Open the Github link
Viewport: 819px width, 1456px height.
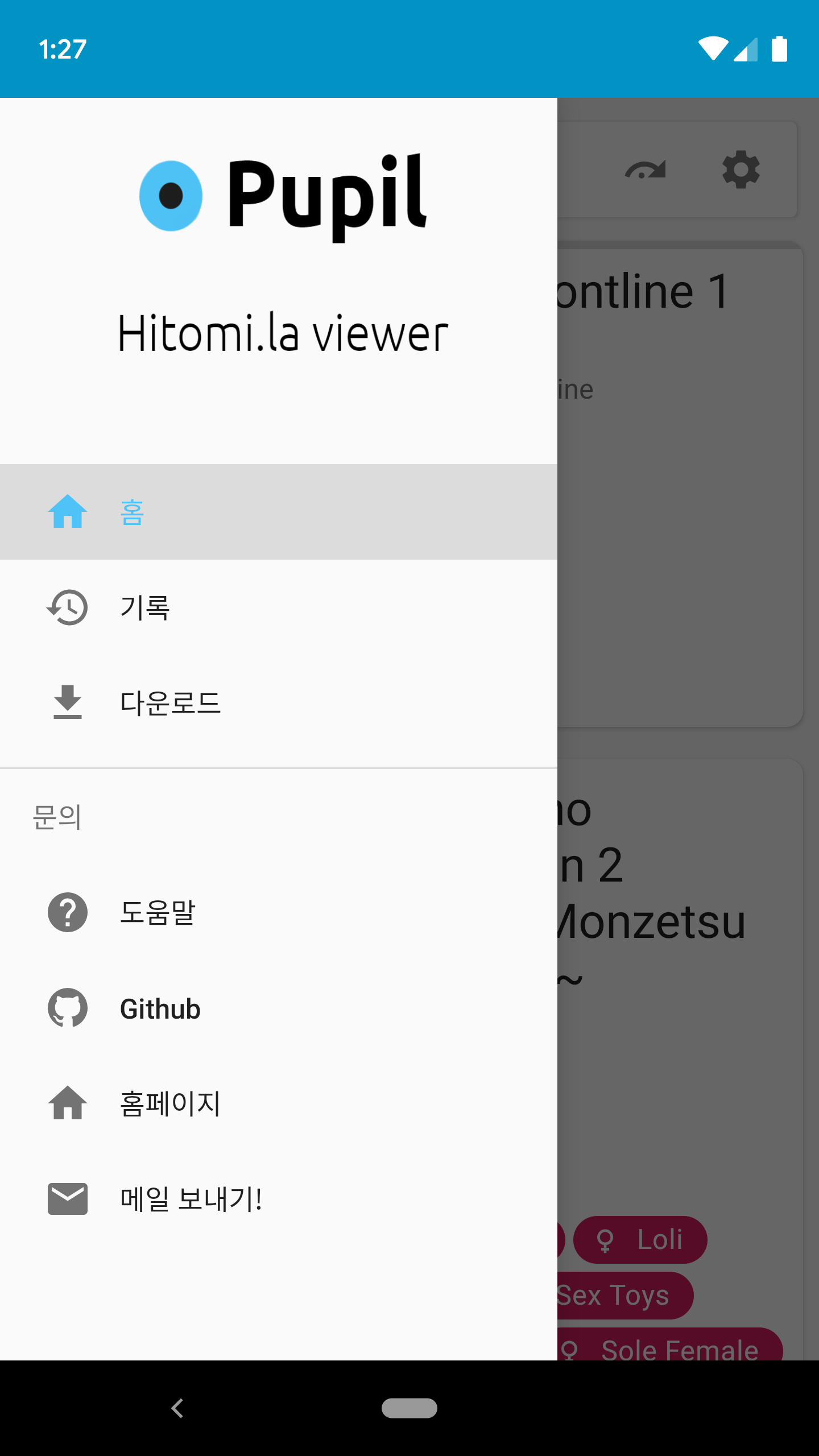(x=279, y=1008)
